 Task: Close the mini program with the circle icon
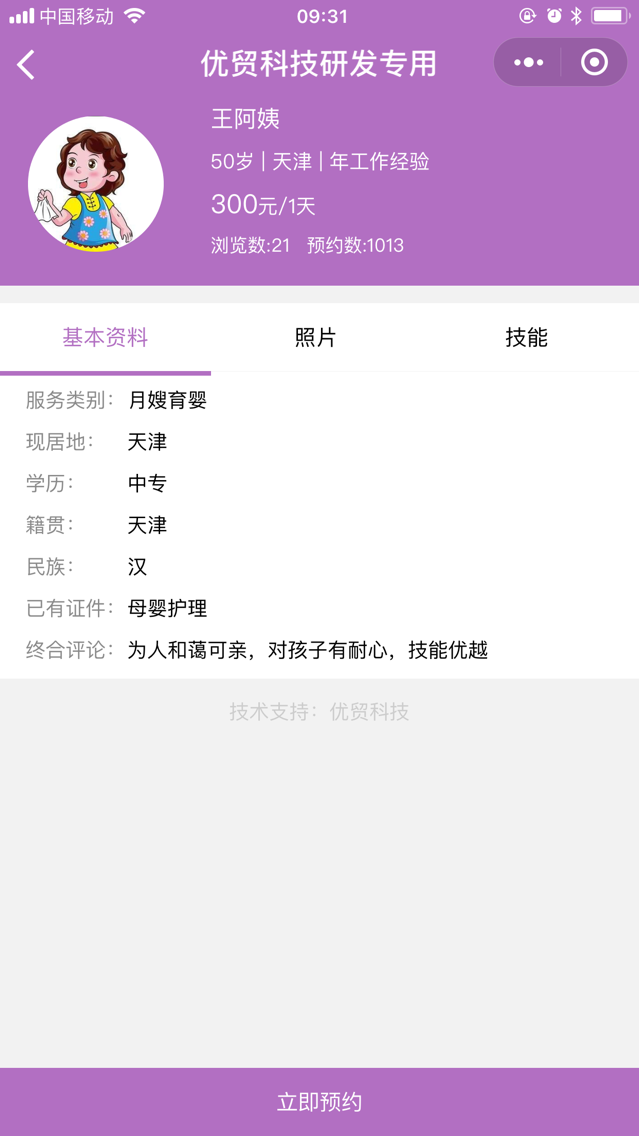pyautogui.click(x=594, y=63)
